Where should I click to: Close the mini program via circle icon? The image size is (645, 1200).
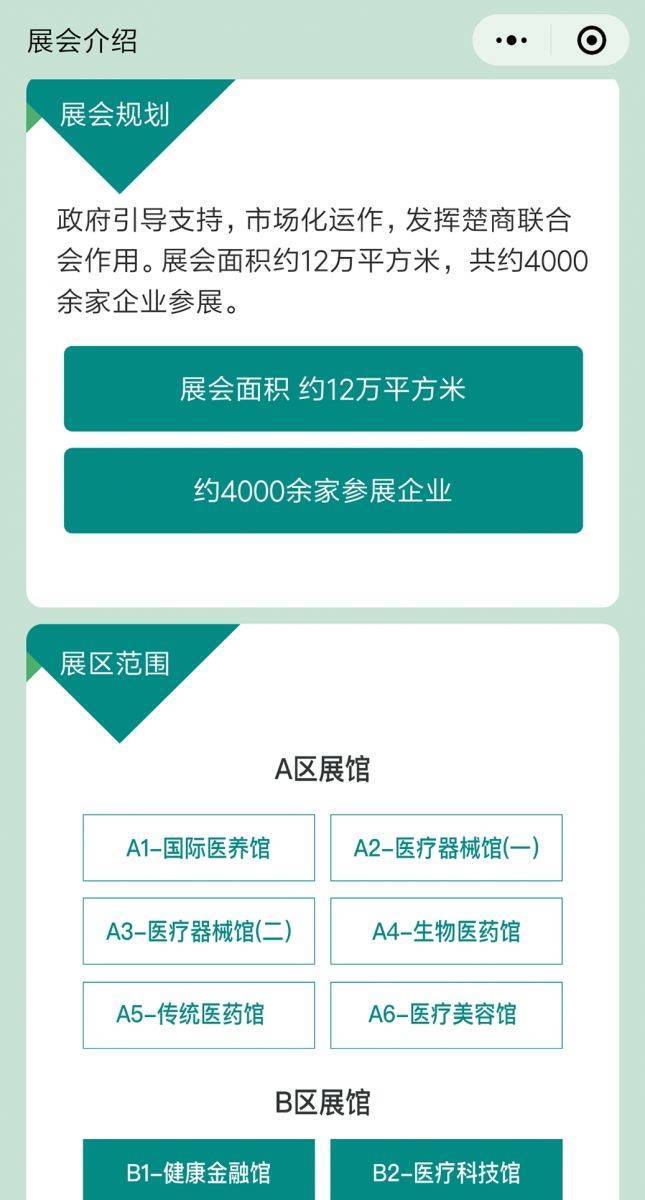point(591,41)
